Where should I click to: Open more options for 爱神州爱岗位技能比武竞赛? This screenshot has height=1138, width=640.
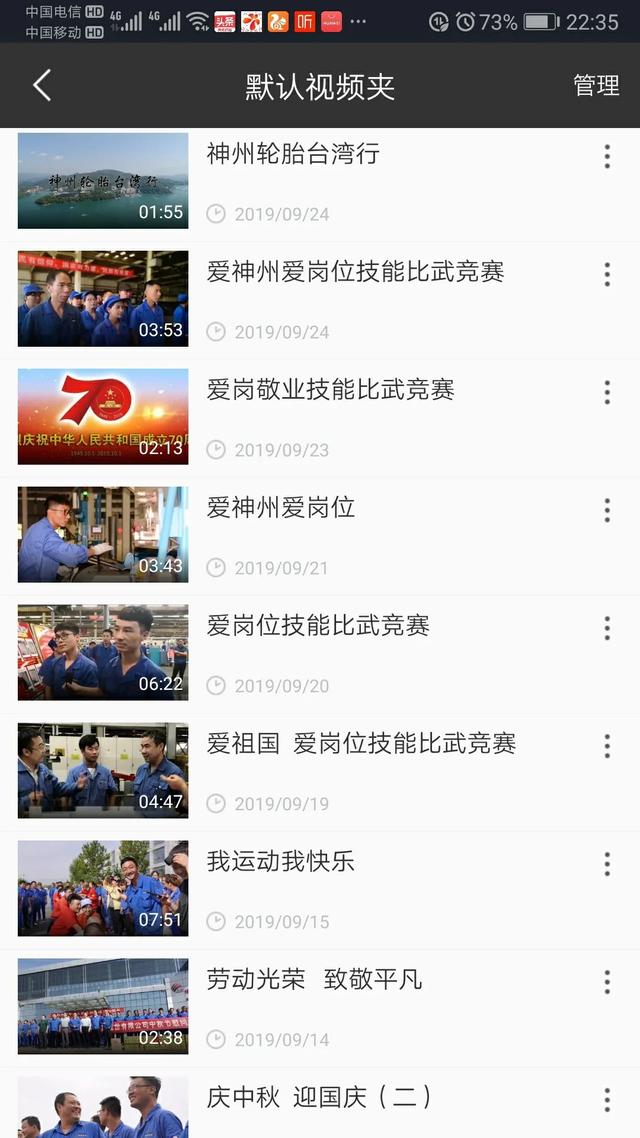tap(607, 274)
